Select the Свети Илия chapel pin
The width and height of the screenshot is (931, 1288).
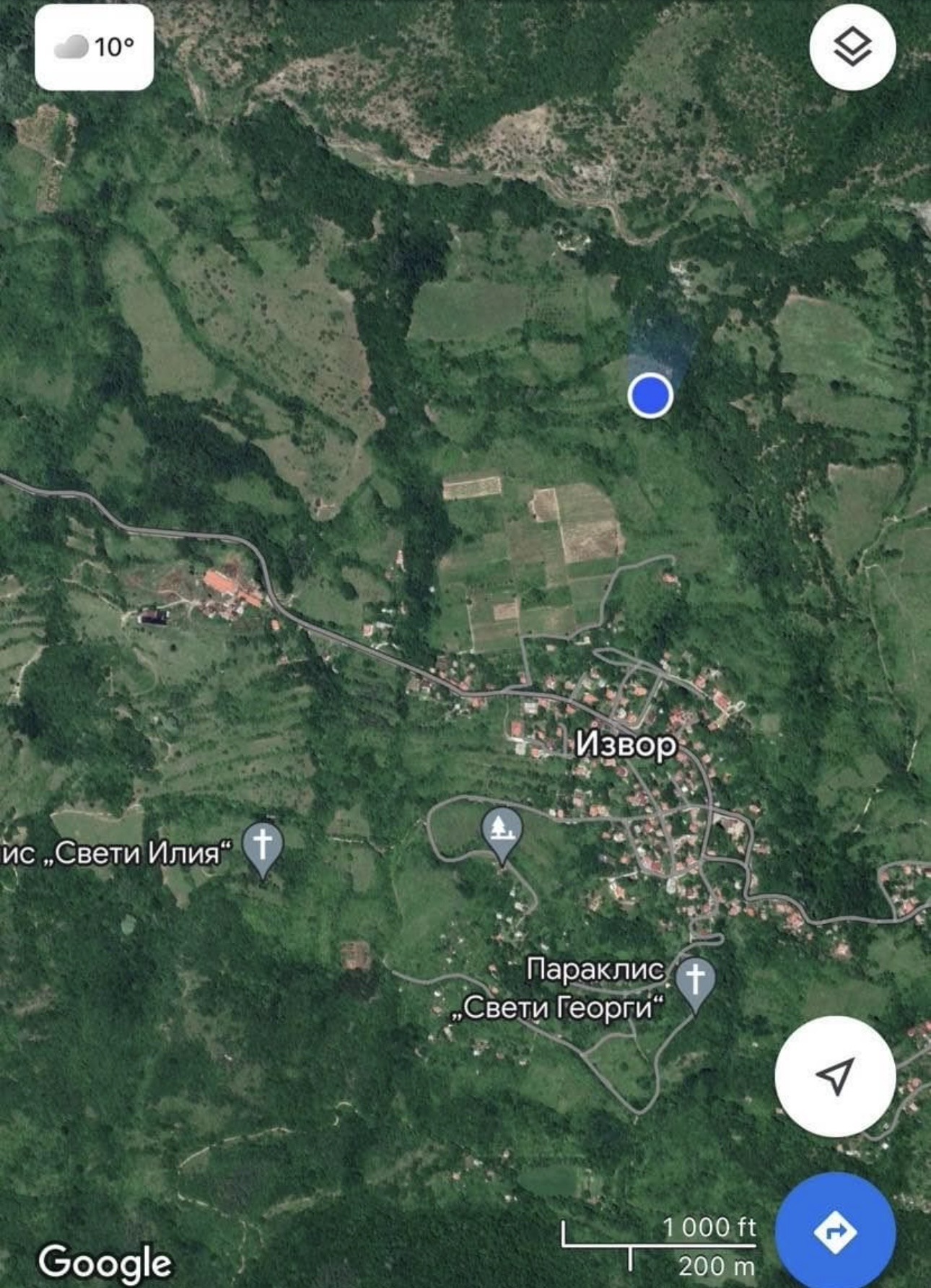(263, 845)
